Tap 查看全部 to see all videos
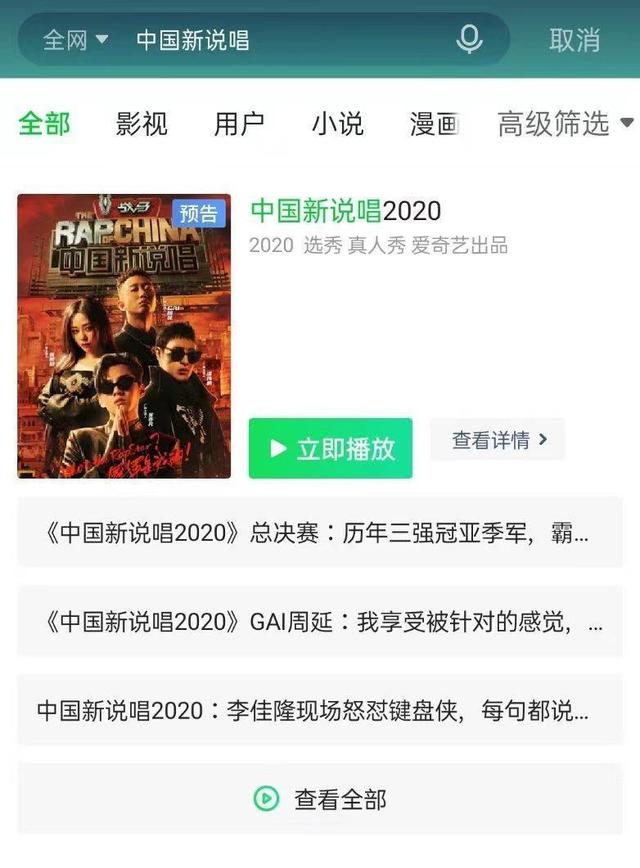This screenshot has height=868, width=640. [320, 799]
